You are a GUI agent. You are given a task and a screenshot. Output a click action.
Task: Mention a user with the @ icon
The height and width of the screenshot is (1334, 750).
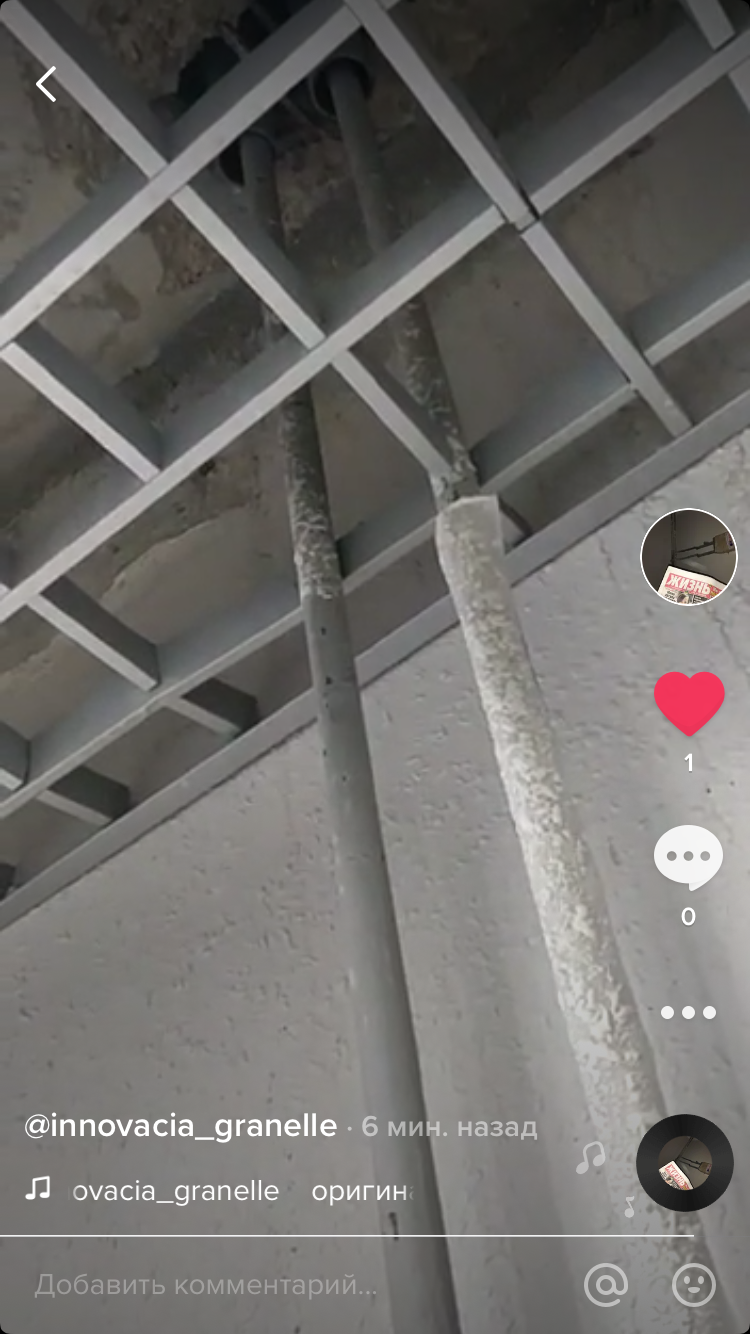[606, 1285]
